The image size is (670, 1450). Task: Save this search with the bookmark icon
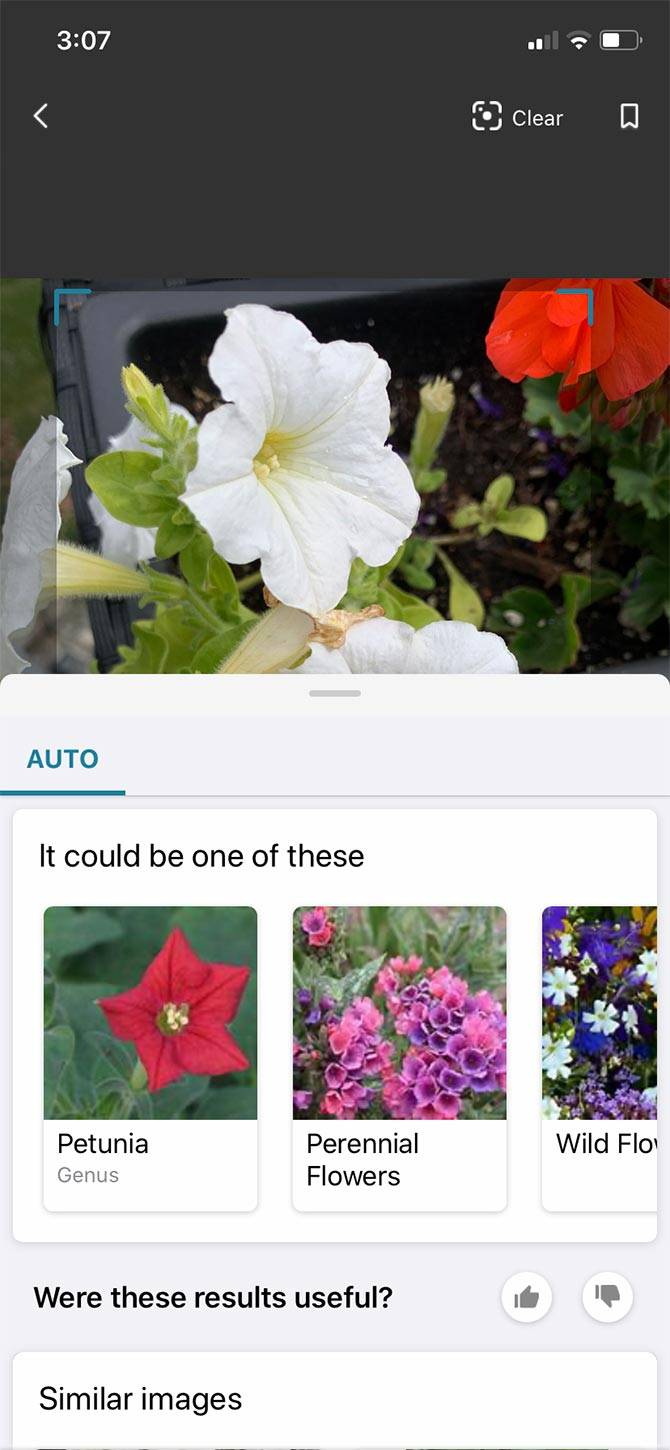pyautogui.click(x=629, y=117)
